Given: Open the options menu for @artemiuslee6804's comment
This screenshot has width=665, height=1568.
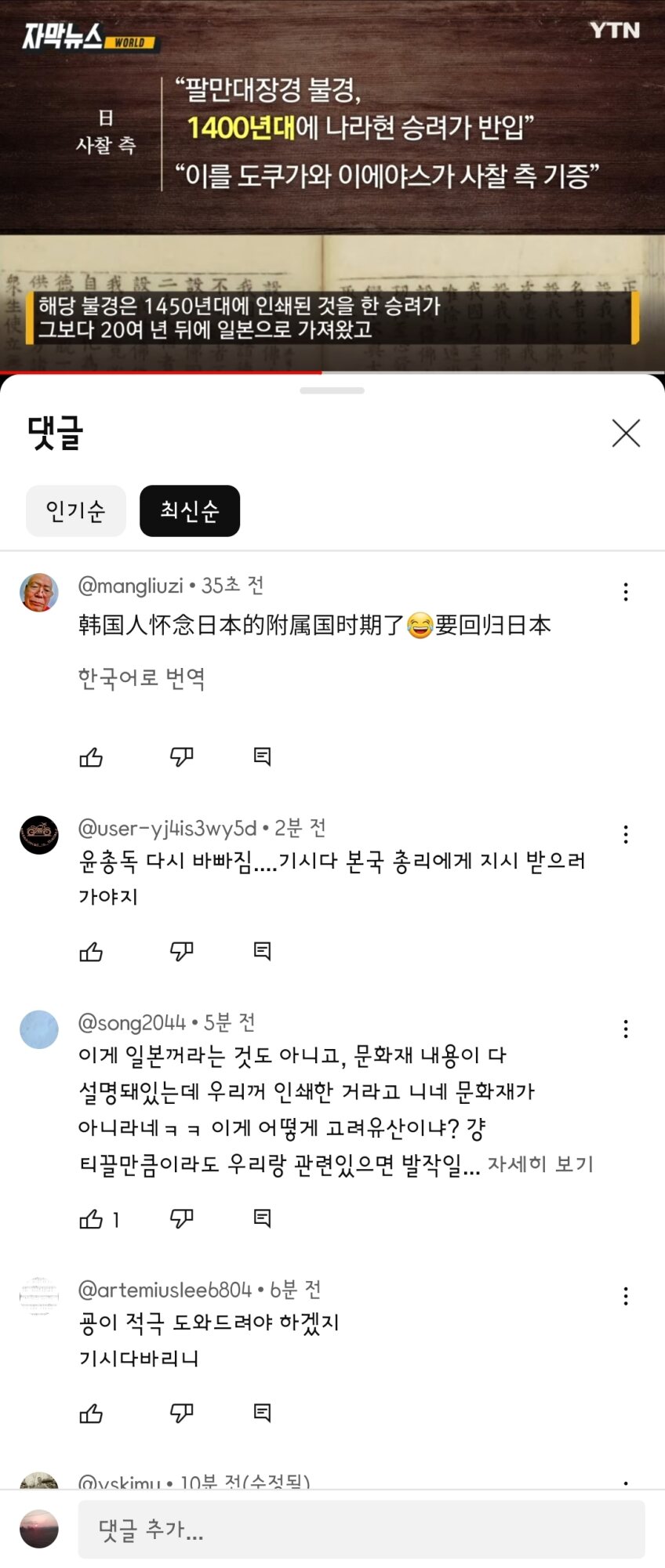Looking at the screenshot, I should 626,1296.
